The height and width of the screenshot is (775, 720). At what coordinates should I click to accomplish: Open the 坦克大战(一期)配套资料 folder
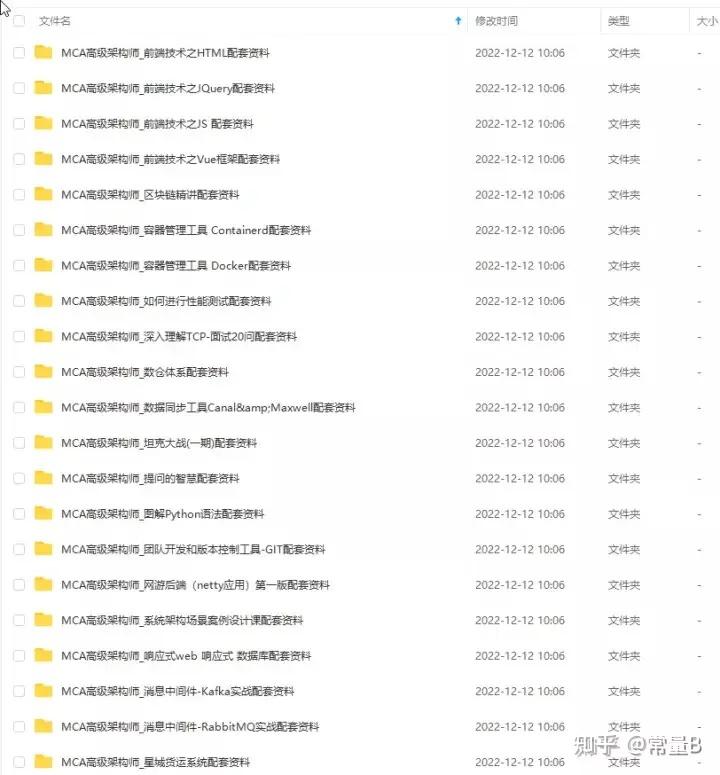coord(159,443)
